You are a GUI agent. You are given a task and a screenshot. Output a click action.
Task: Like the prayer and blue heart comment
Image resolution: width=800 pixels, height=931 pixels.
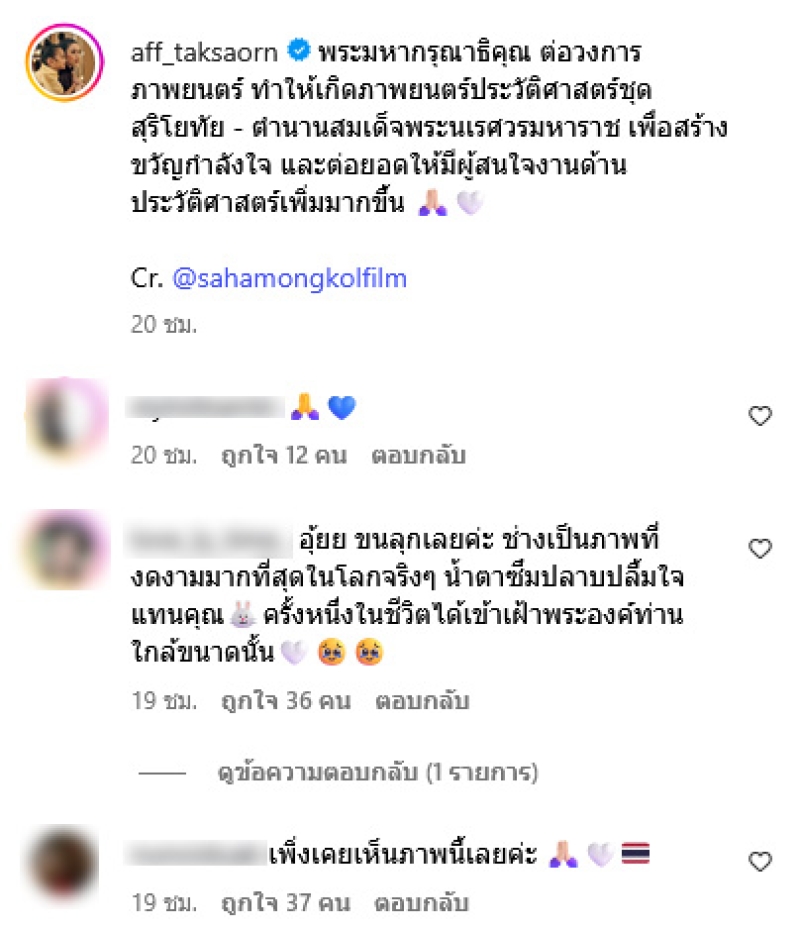pos(760,416)
